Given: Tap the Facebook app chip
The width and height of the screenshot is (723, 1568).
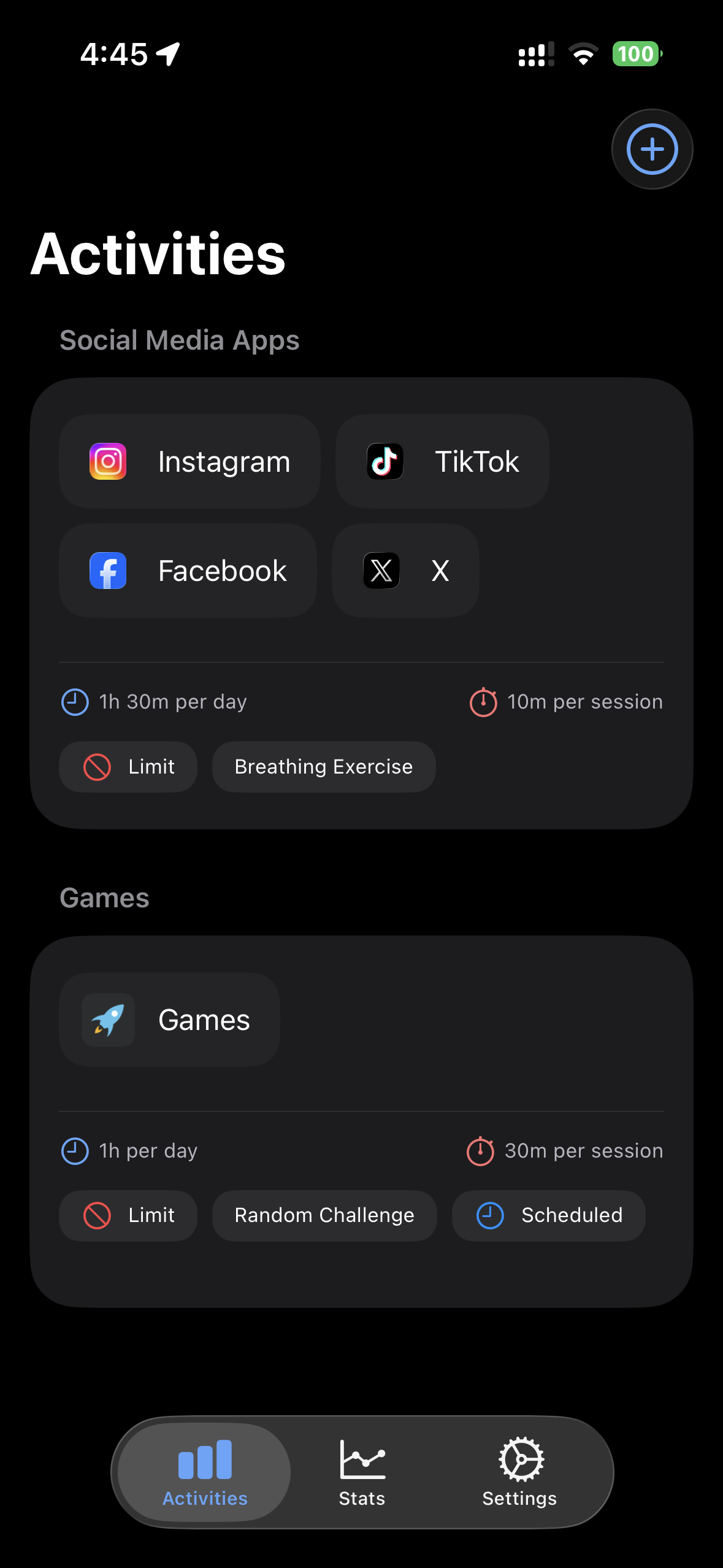Looking at the screenshot, I should [x=188, y=571].
